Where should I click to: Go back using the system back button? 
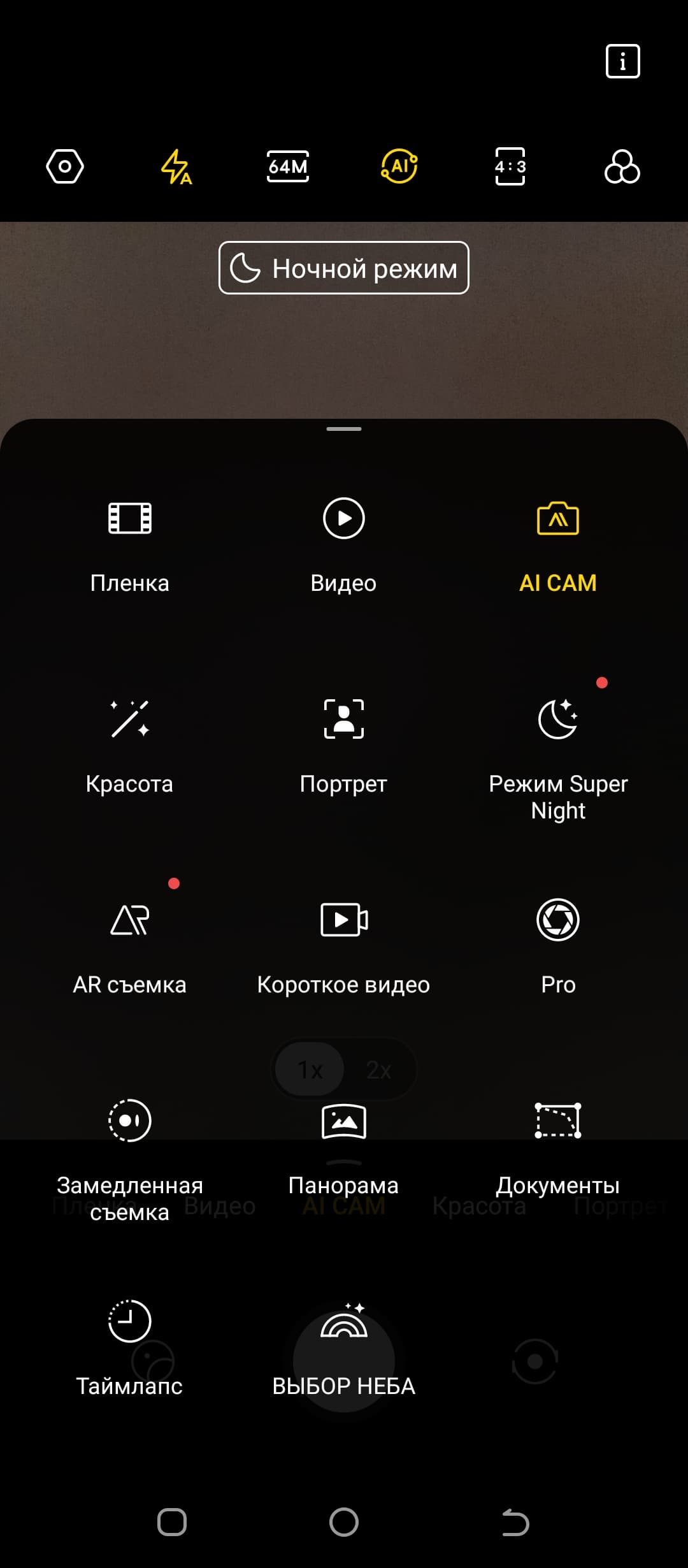tap(515, 1523)
